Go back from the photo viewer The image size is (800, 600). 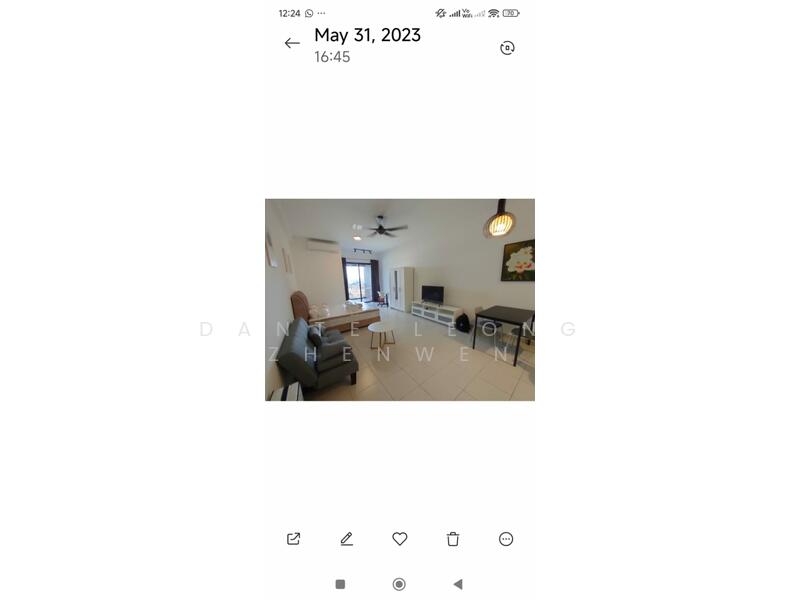[x=292, y=43]
